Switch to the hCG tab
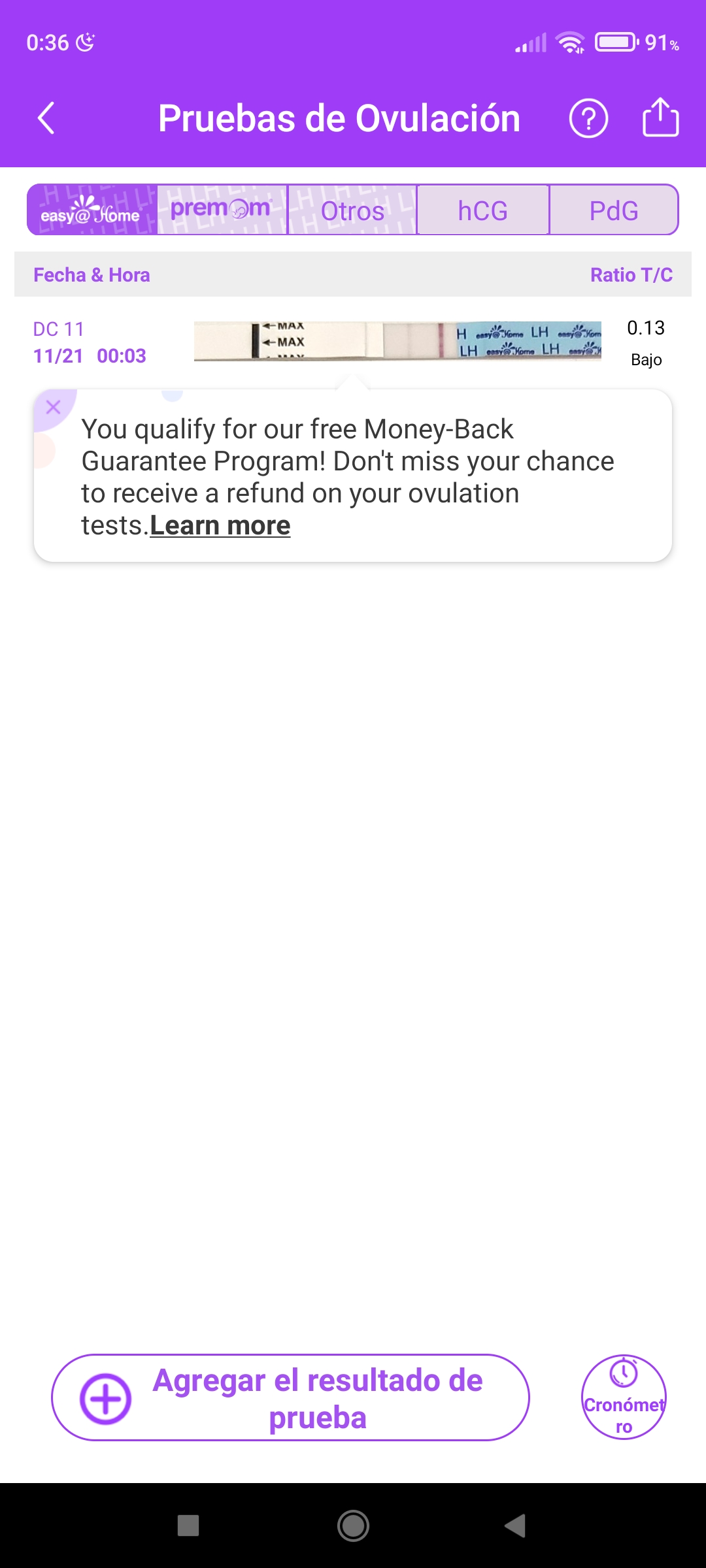Viewport: 706px width, 1568px height. click(482, 210)
